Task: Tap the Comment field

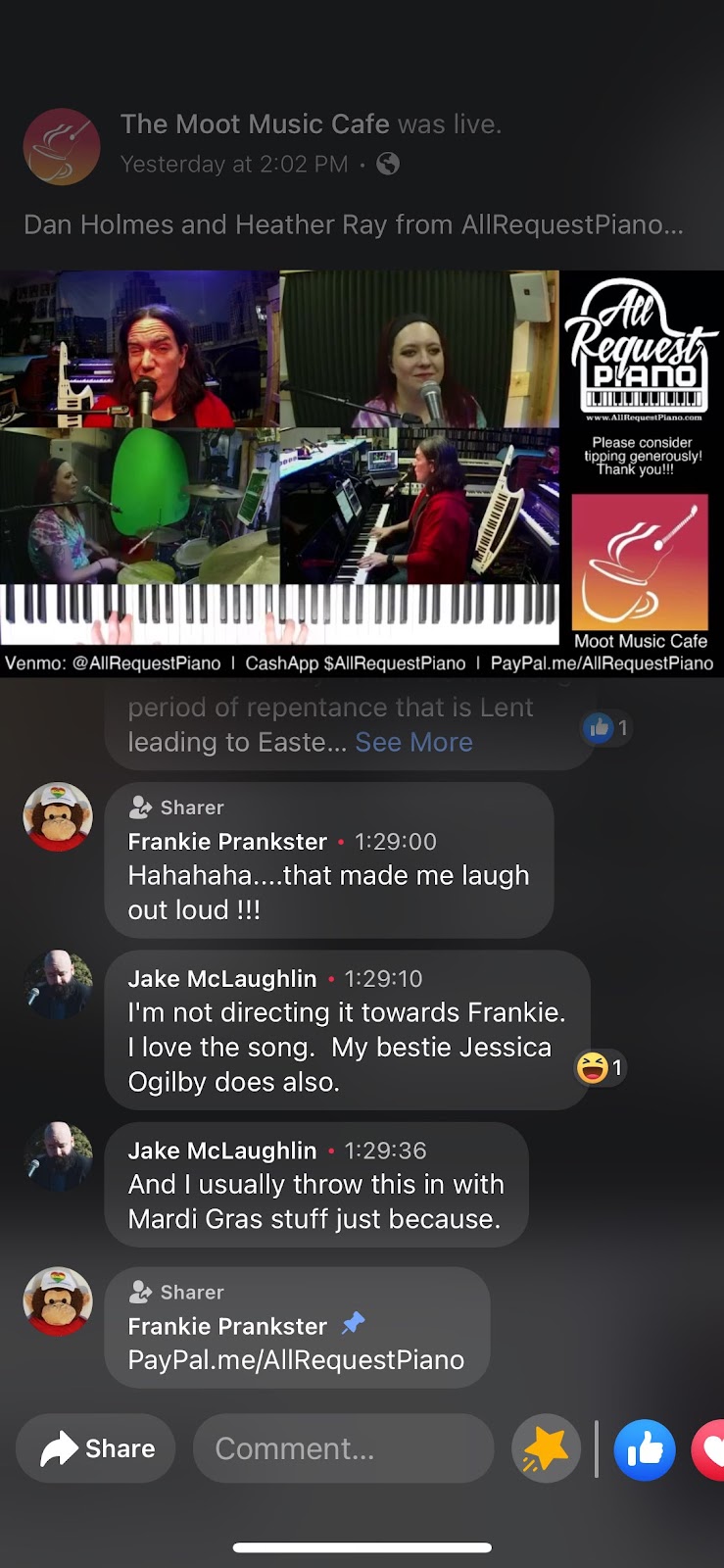Action: pos(343,1447)
